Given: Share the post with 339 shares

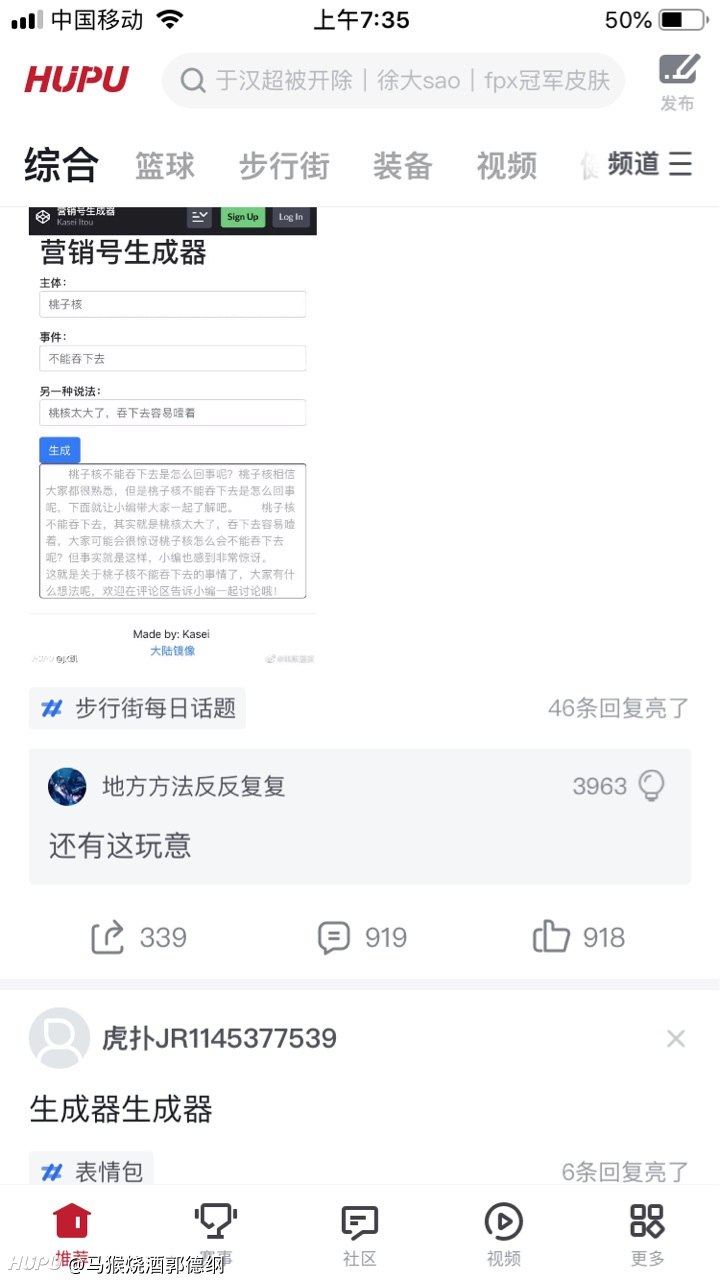Looking at the screenshot, I should [138, 937].
